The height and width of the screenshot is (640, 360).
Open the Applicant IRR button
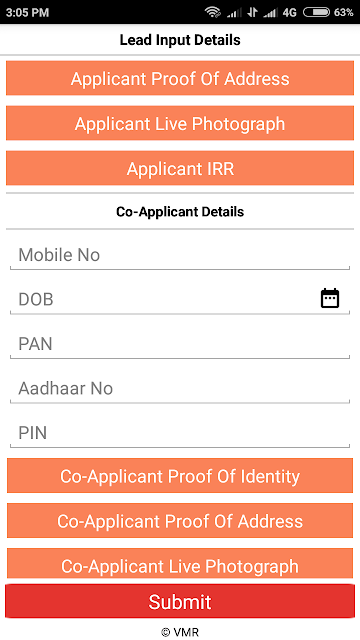(180, 168)
